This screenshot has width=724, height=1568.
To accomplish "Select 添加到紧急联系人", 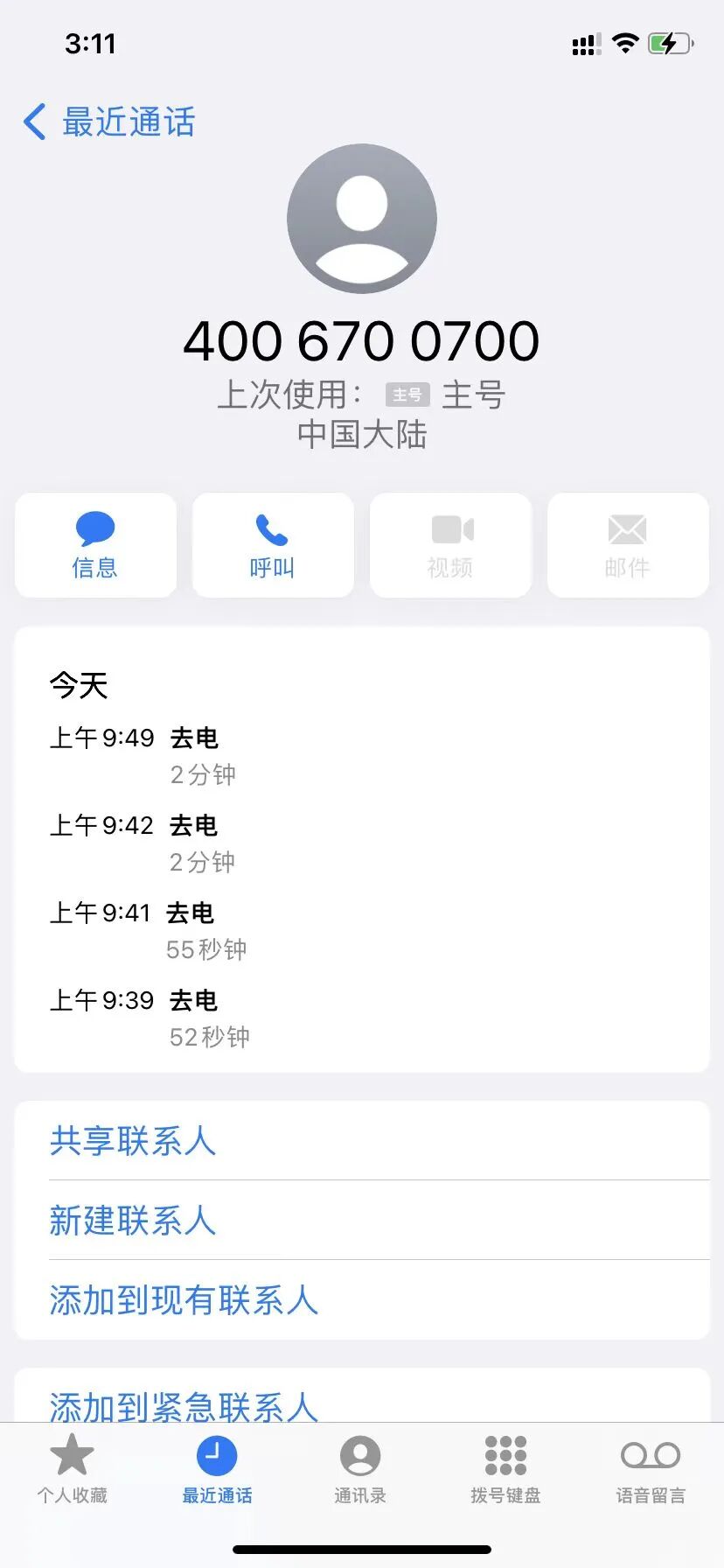I will [x=362, y=1397].
